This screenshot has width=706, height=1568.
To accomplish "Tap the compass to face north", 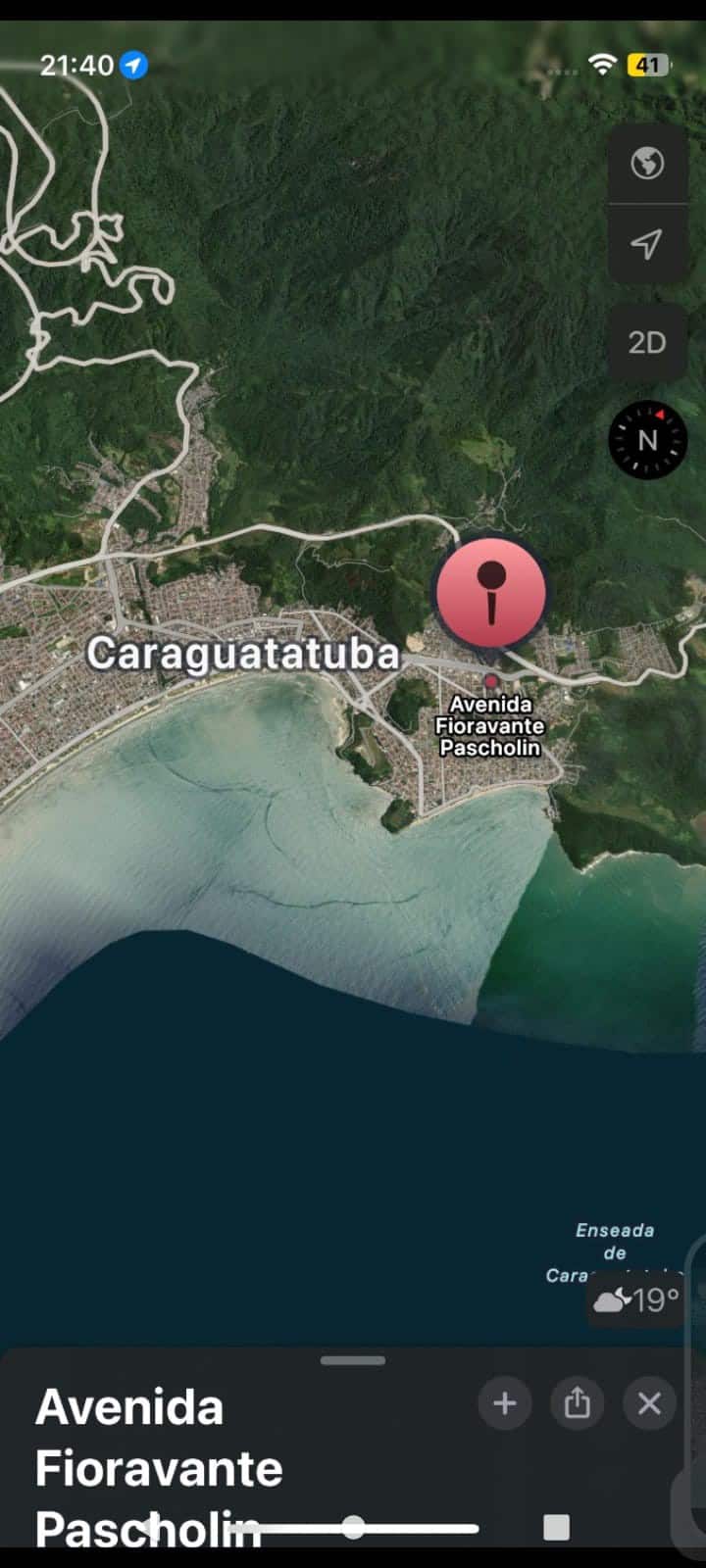I will (x=647, y=440).
